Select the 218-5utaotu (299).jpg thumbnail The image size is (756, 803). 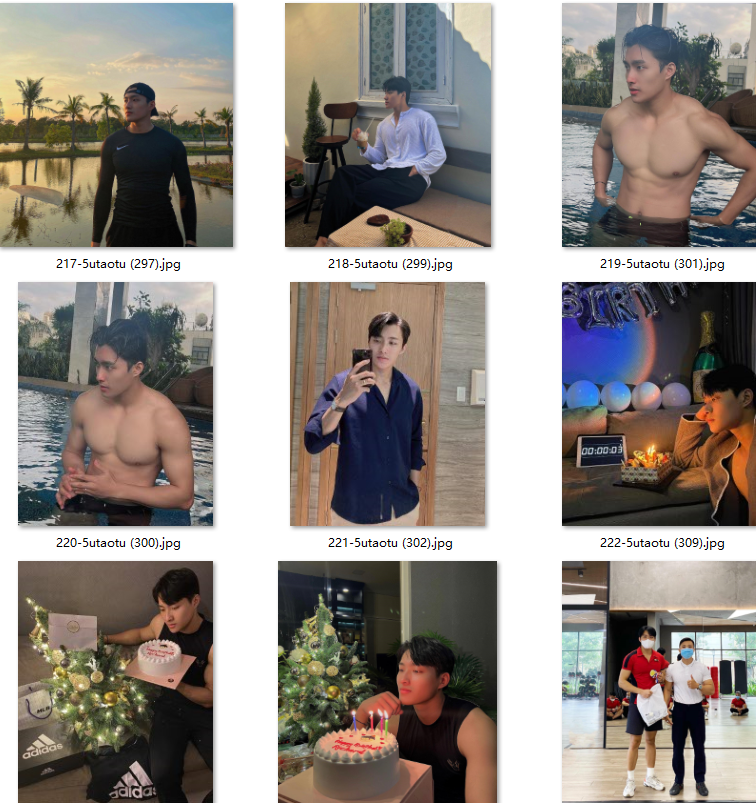(x=388, y=125)
